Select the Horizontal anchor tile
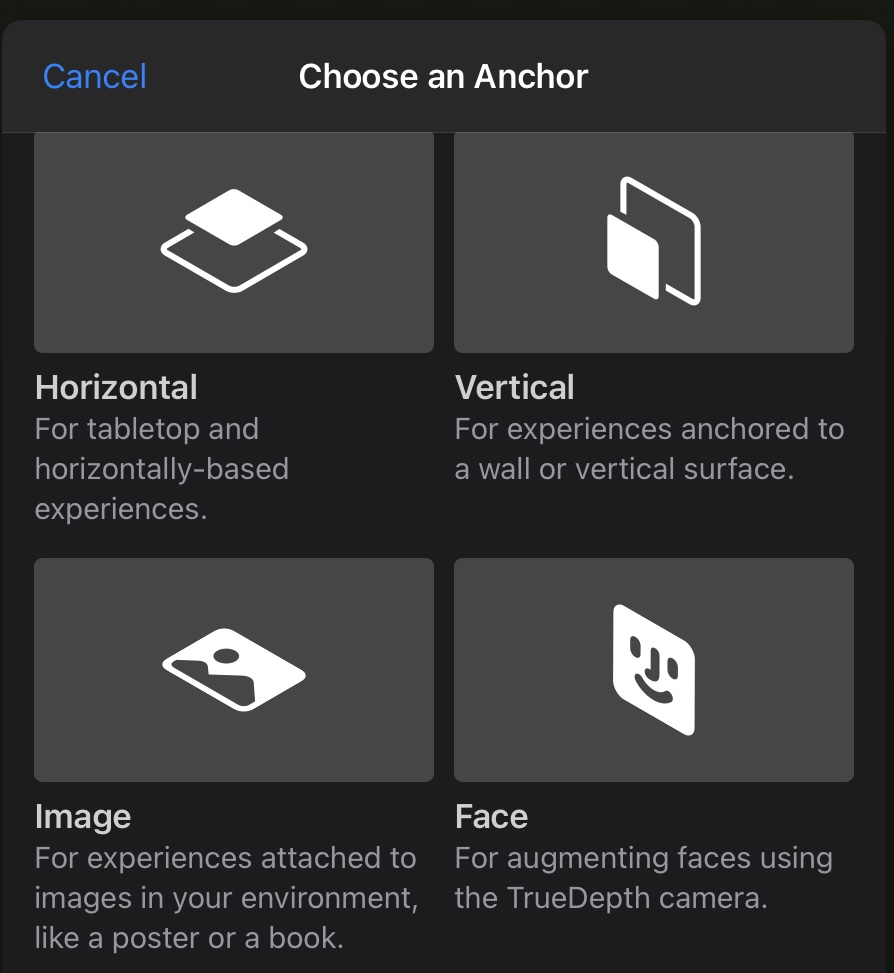The width and height of the screenshot is (894, 973). click(x=234, y=242)
